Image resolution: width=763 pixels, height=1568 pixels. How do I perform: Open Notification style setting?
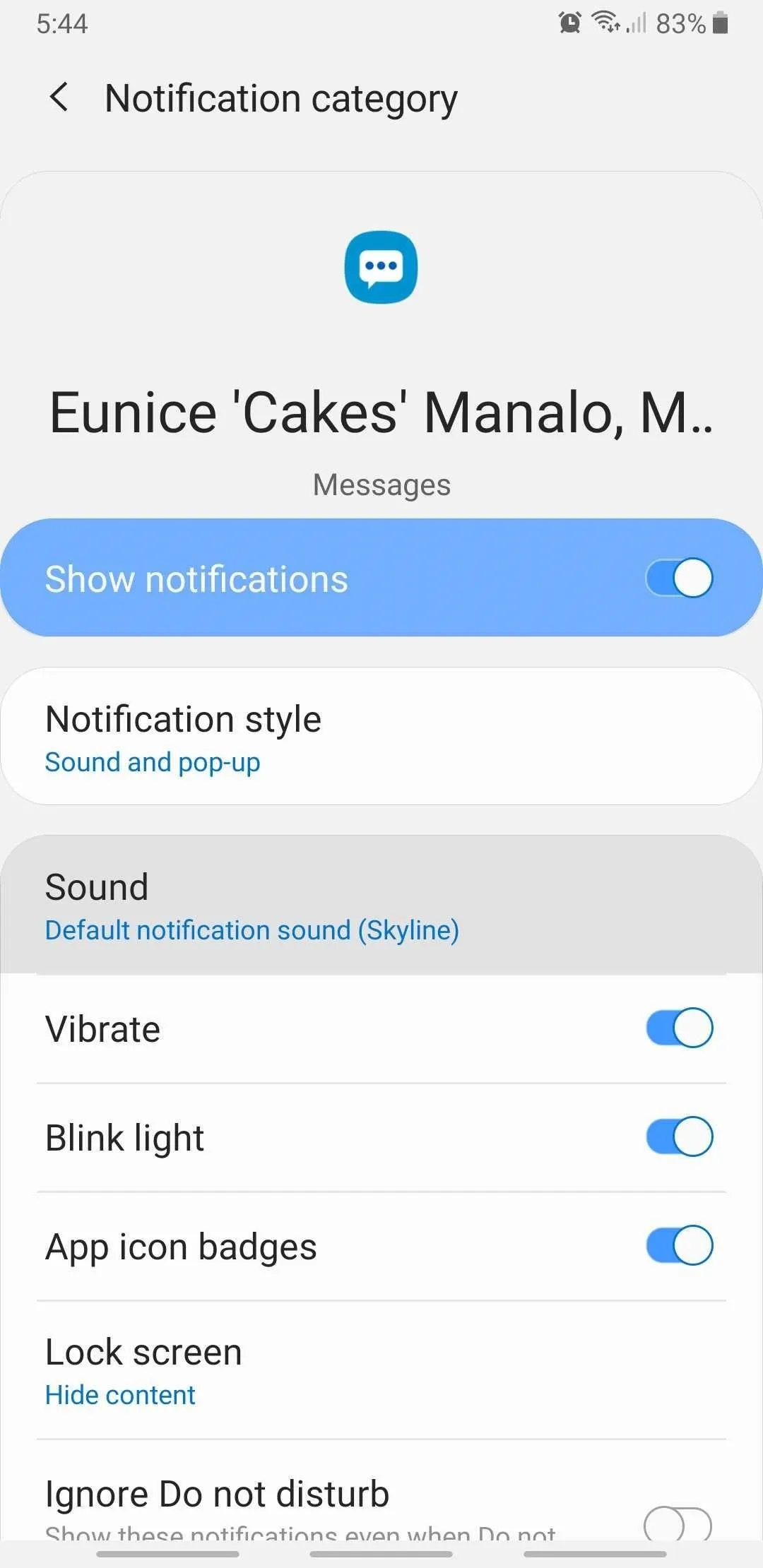click(381, 736)
